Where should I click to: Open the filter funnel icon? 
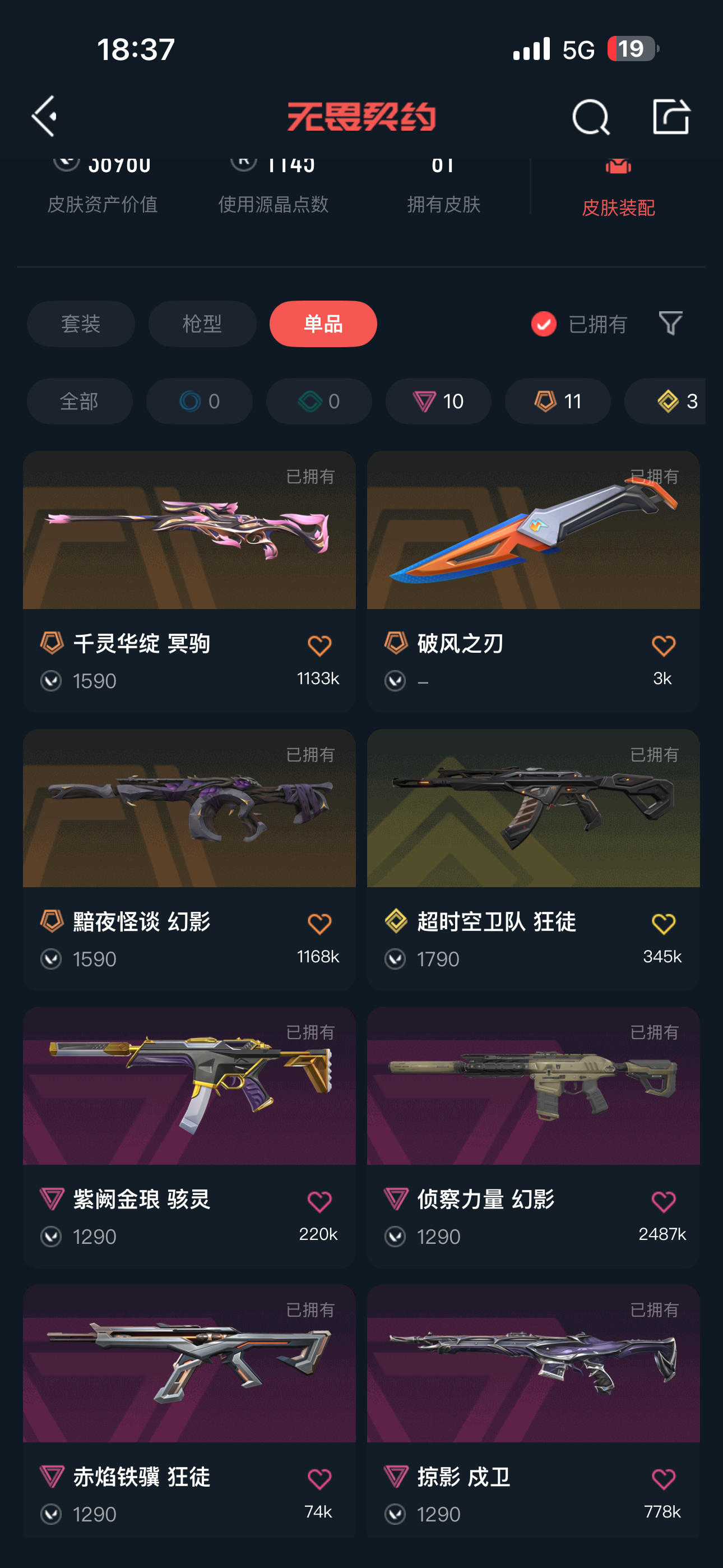click(x=670, y=323)
